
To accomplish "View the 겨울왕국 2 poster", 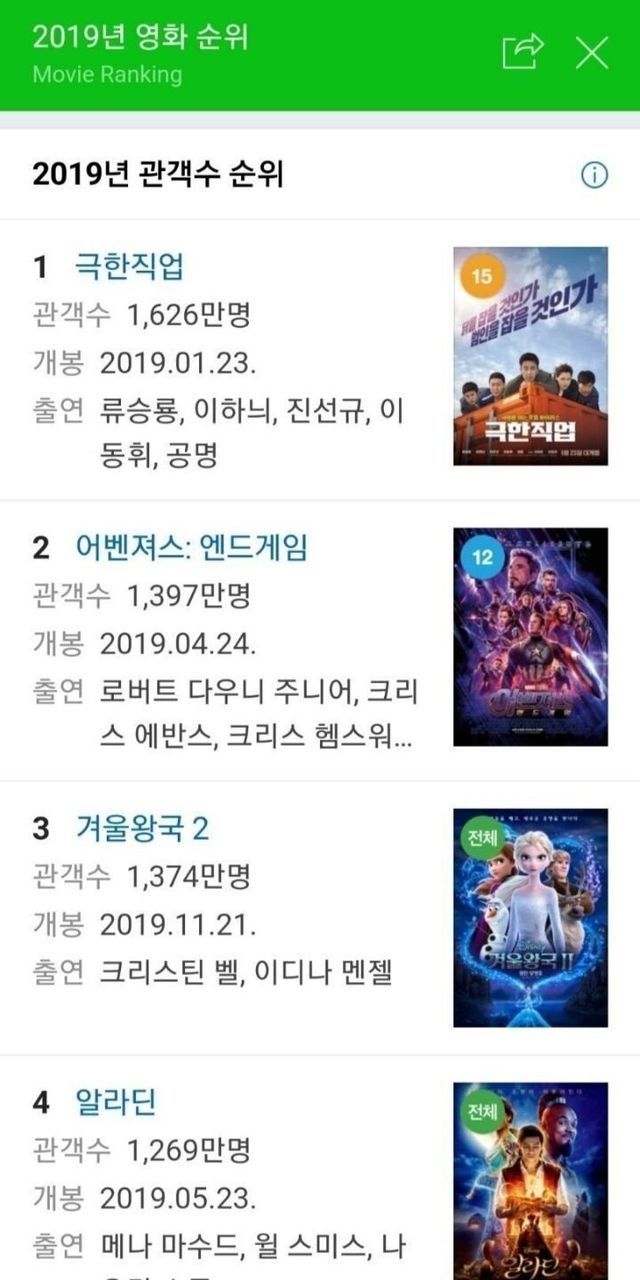I will (530, 918).
